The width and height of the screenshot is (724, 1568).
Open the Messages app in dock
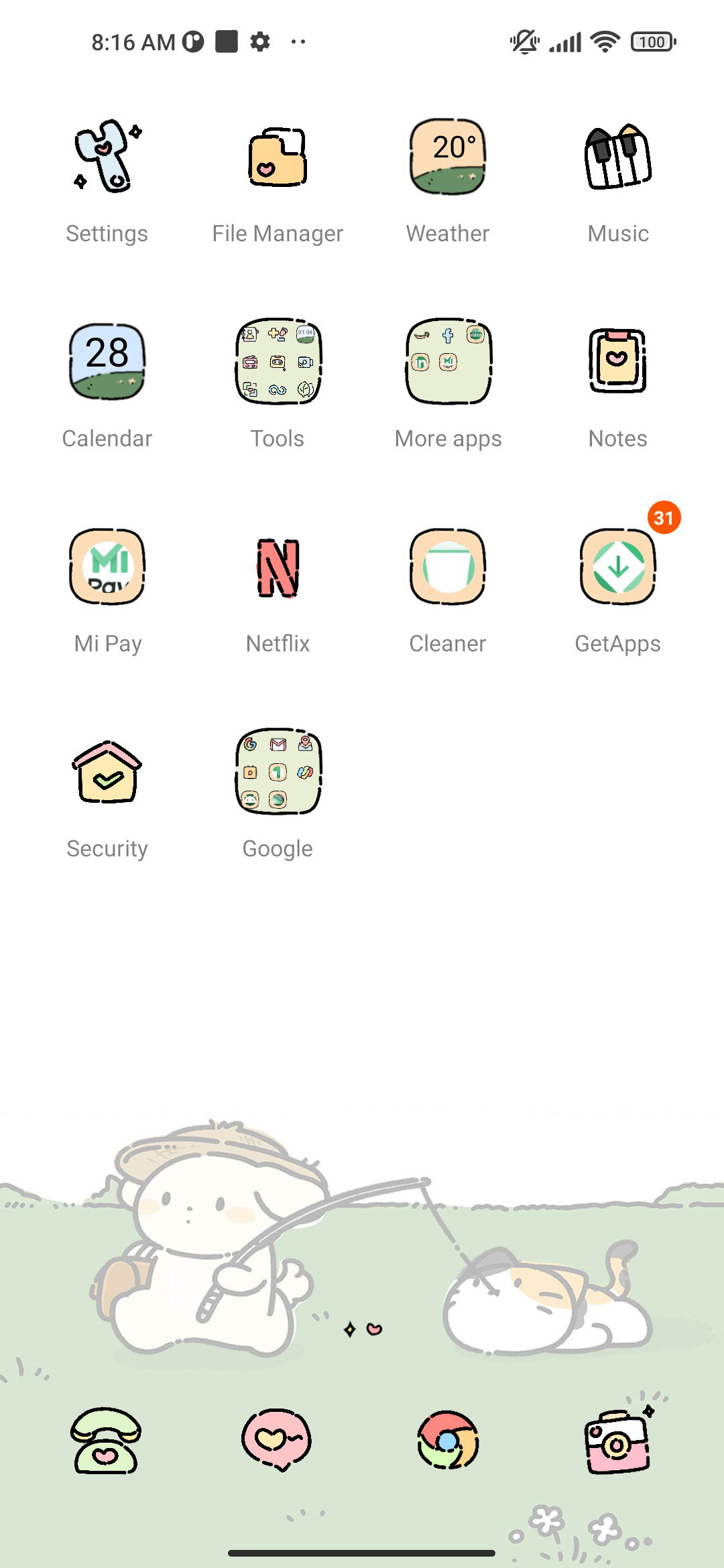pos(277,1439)
